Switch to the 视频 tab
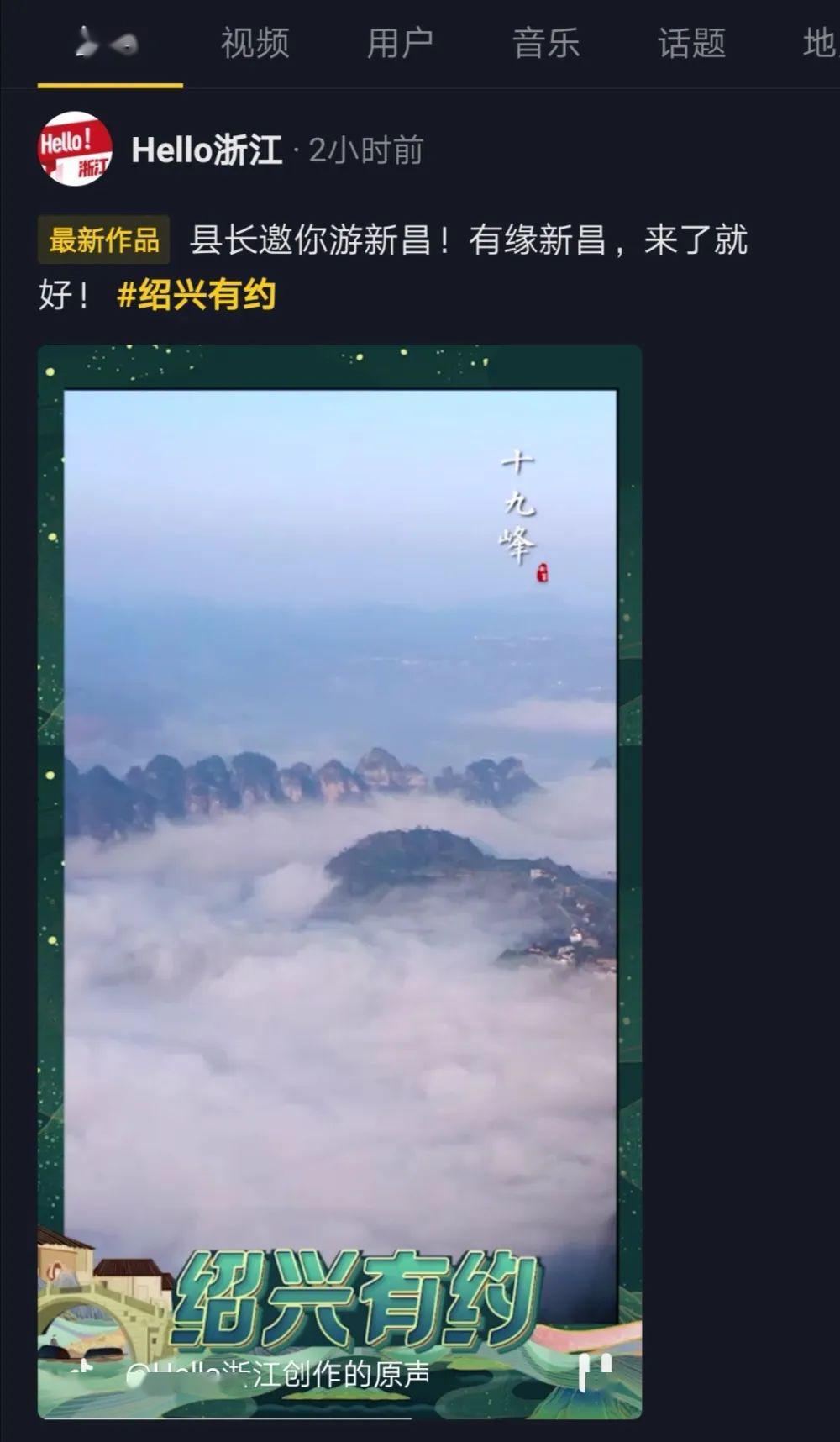 coord(255,43)
